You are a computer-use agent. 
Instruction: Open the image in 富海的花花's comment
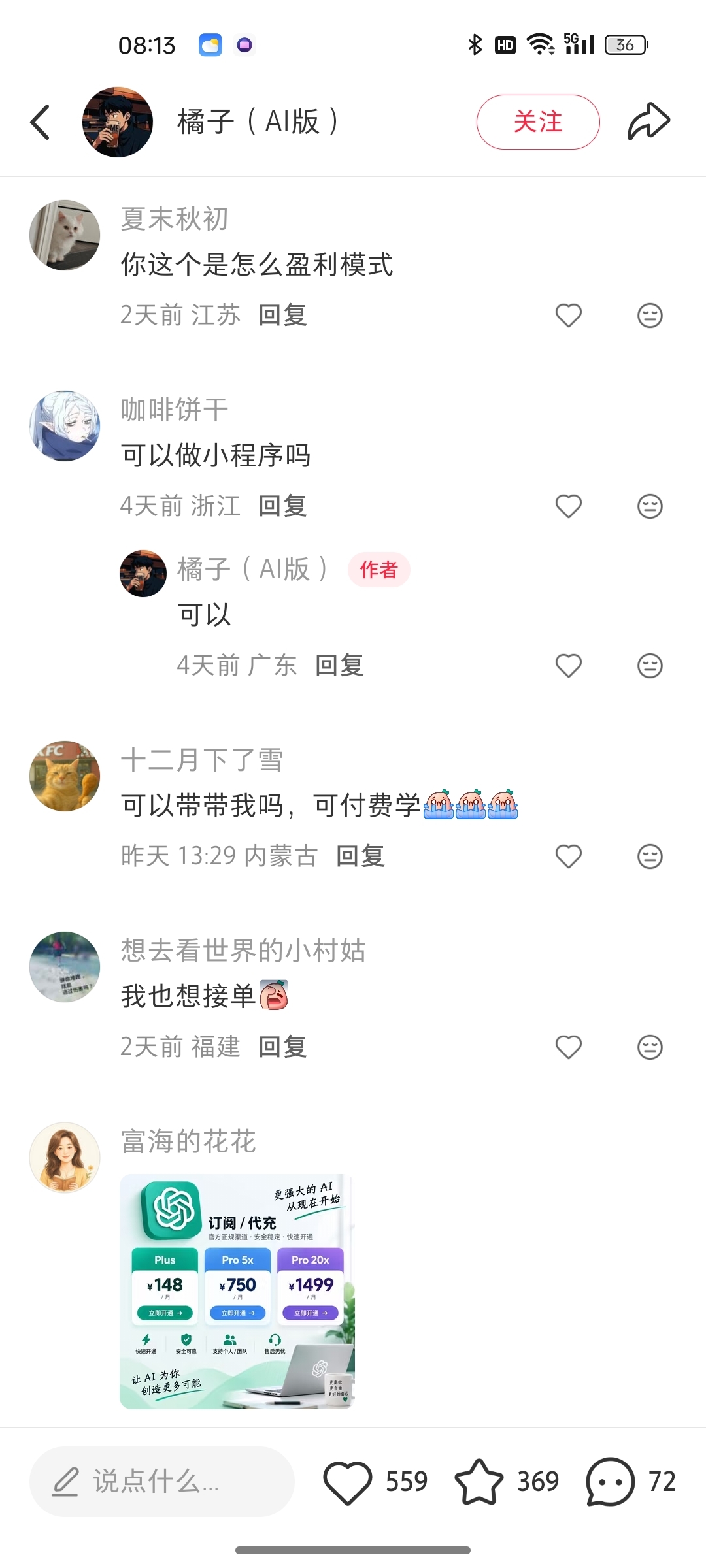237,1292
